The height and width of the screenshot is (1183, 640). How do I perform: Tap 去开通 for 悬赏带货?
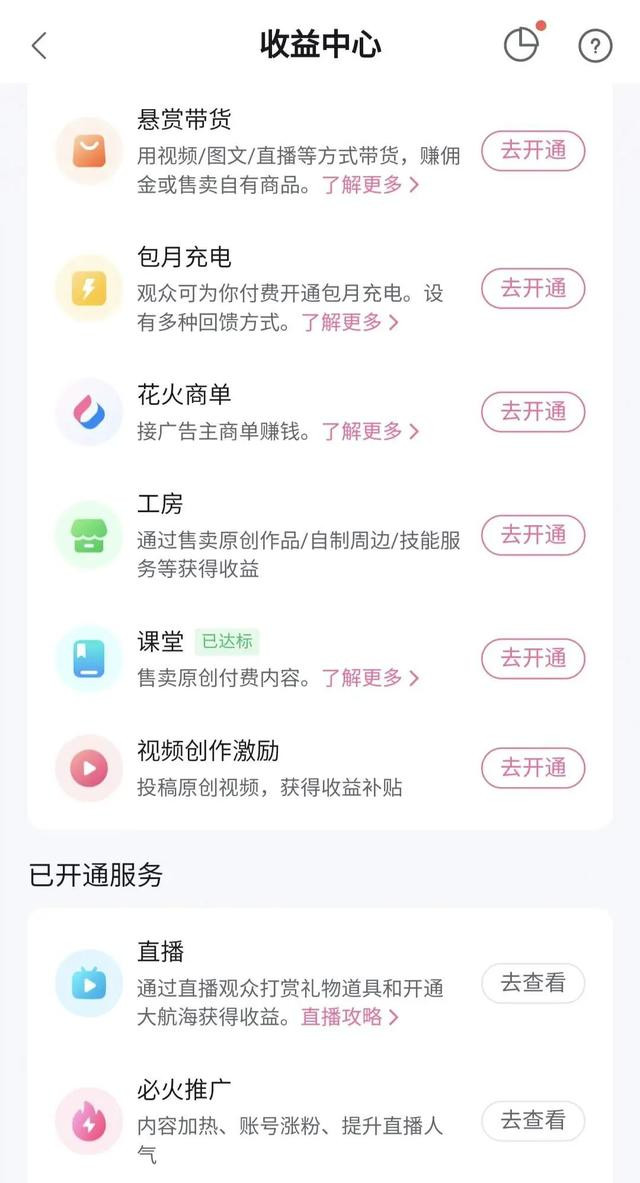(533, 151)
